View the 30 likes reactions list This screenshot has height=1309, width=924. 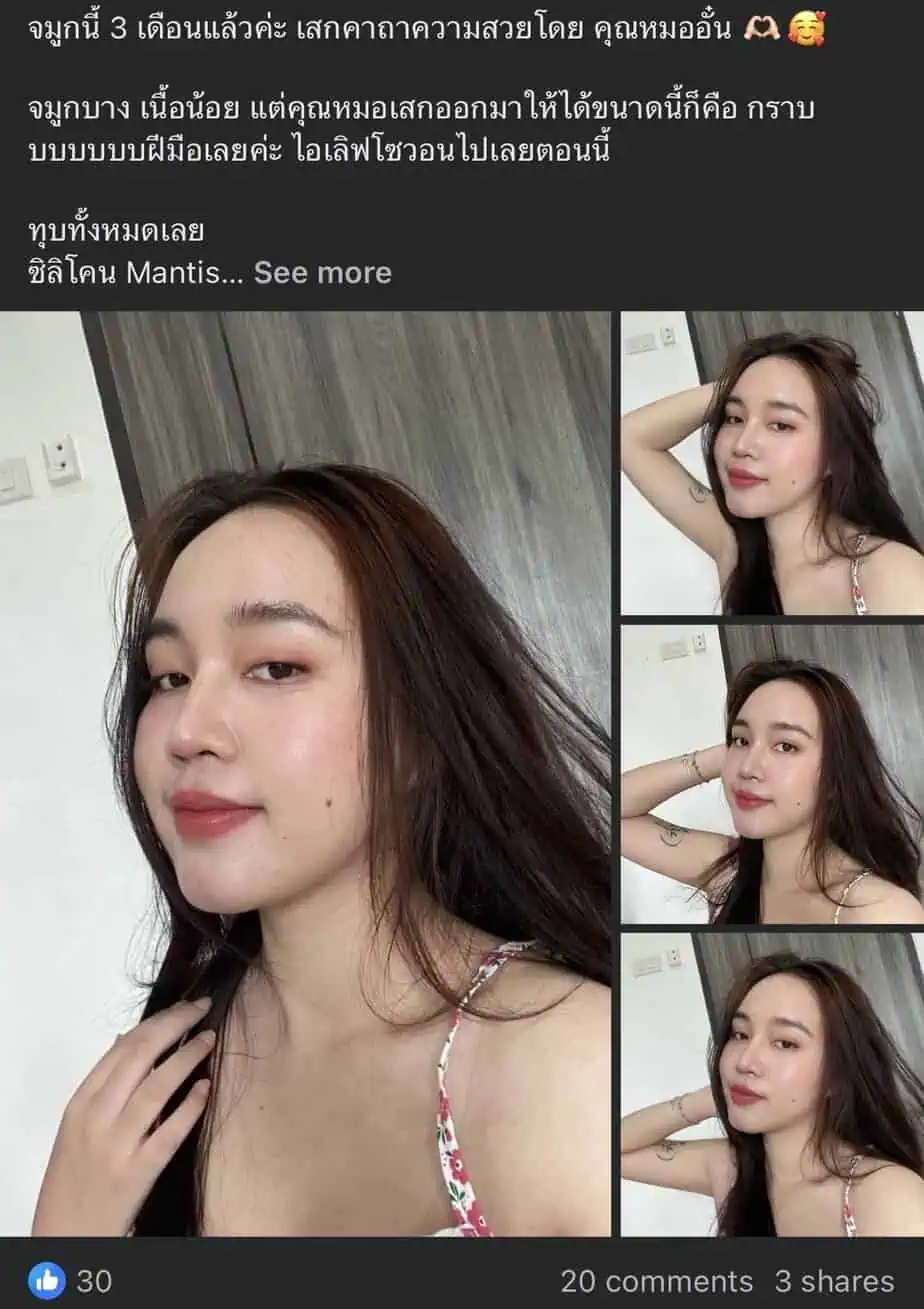click(x=70, y=1281)
